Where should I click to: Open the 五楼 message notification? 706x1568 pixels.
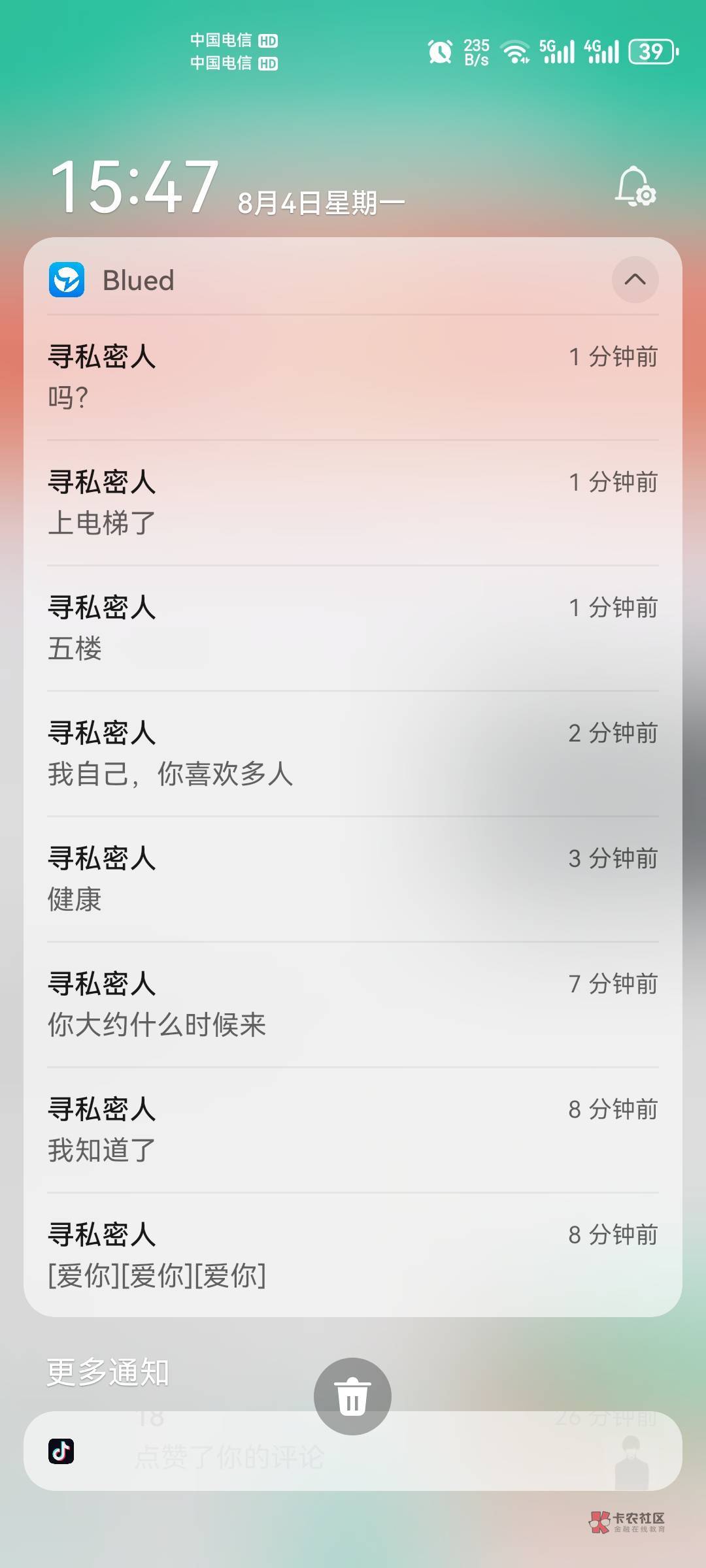[353, 629]
